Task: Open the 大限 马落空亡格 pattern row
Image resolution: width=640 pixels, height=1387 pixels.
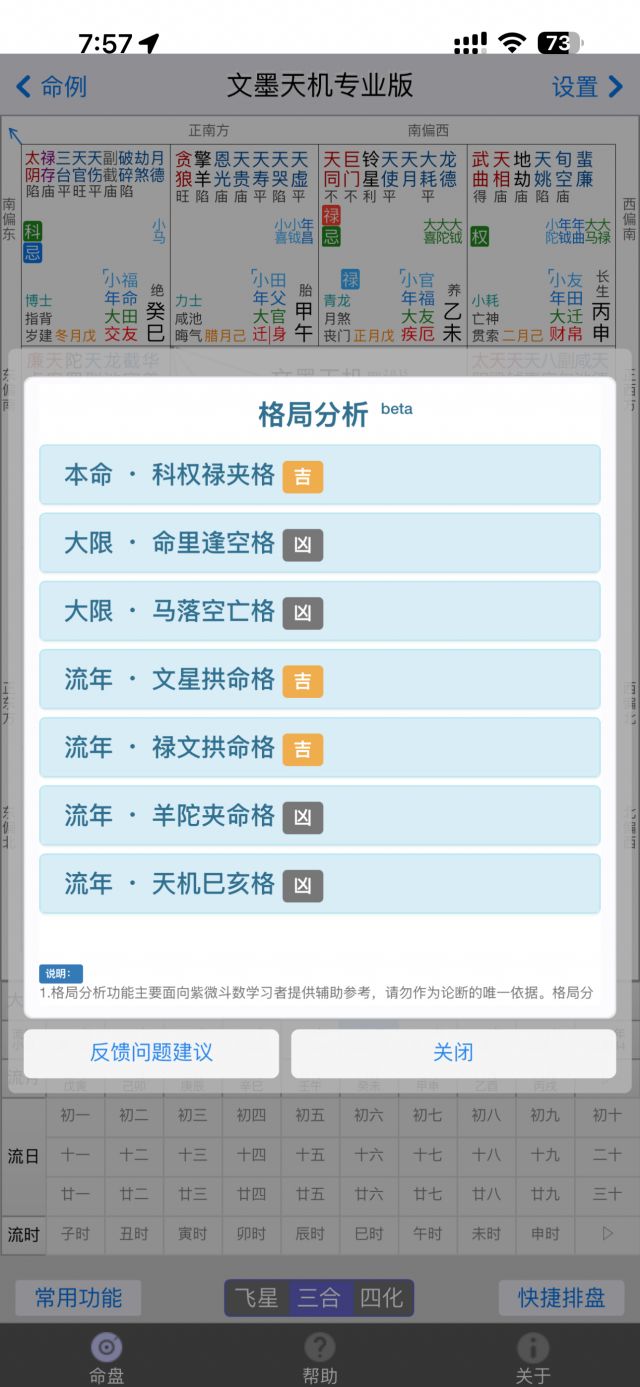Action: [x=319, y=611]
